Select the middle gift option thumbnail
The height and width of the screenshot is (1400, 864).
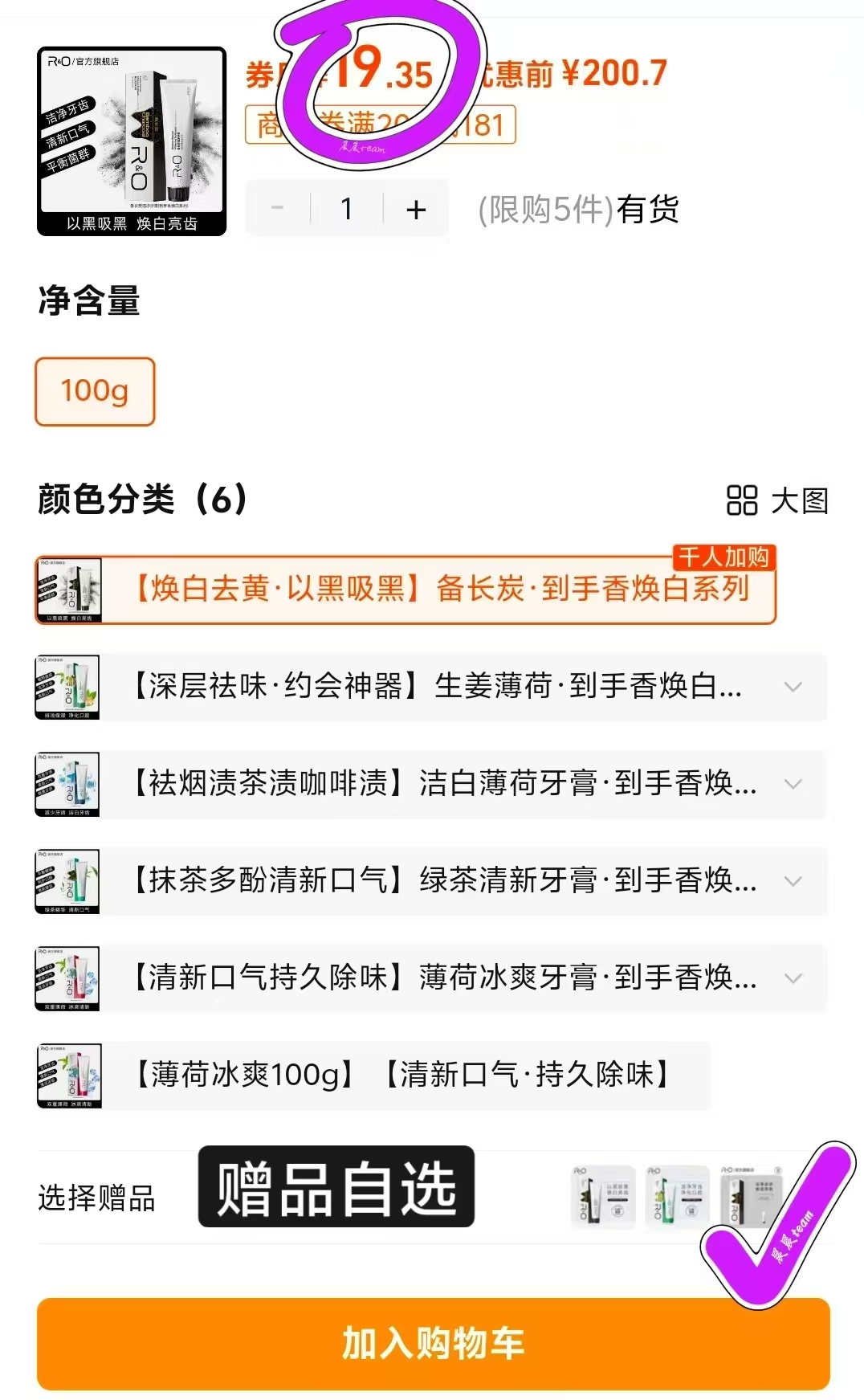679,1197
